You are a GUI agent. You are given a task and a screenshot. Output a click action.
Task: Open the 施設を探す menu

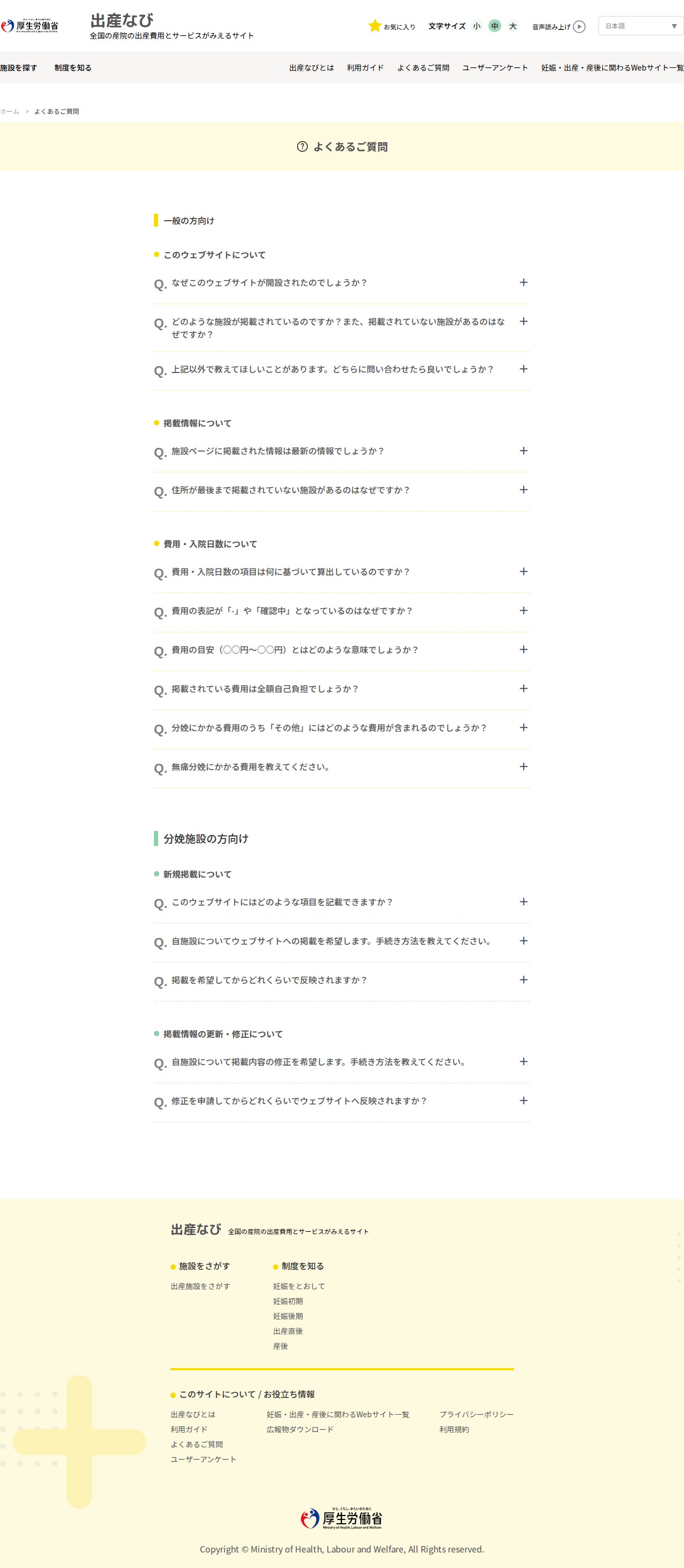point(18,67)
